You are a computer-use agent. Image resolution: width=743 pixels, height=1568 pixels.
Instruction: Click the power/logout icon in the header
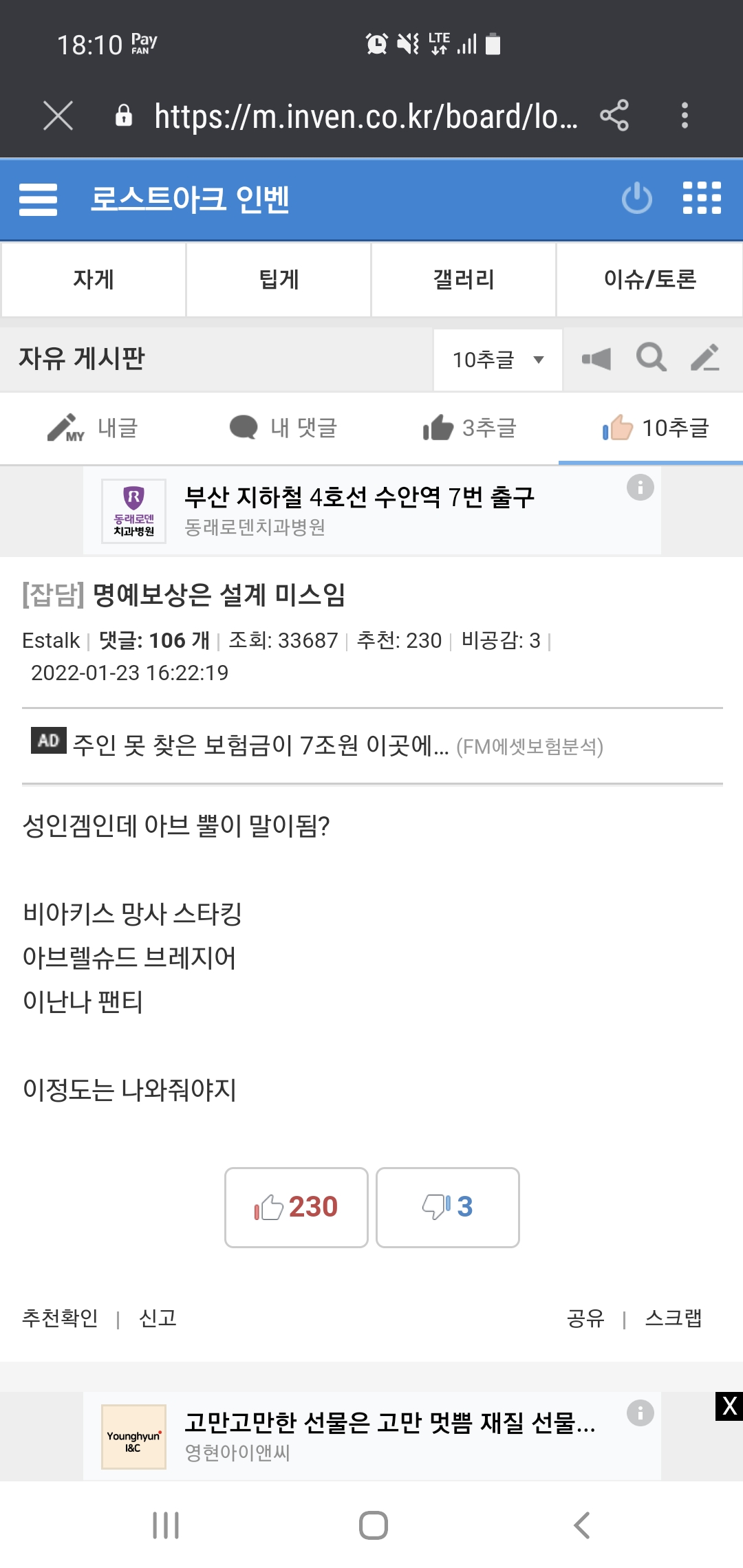click(636, 199)
